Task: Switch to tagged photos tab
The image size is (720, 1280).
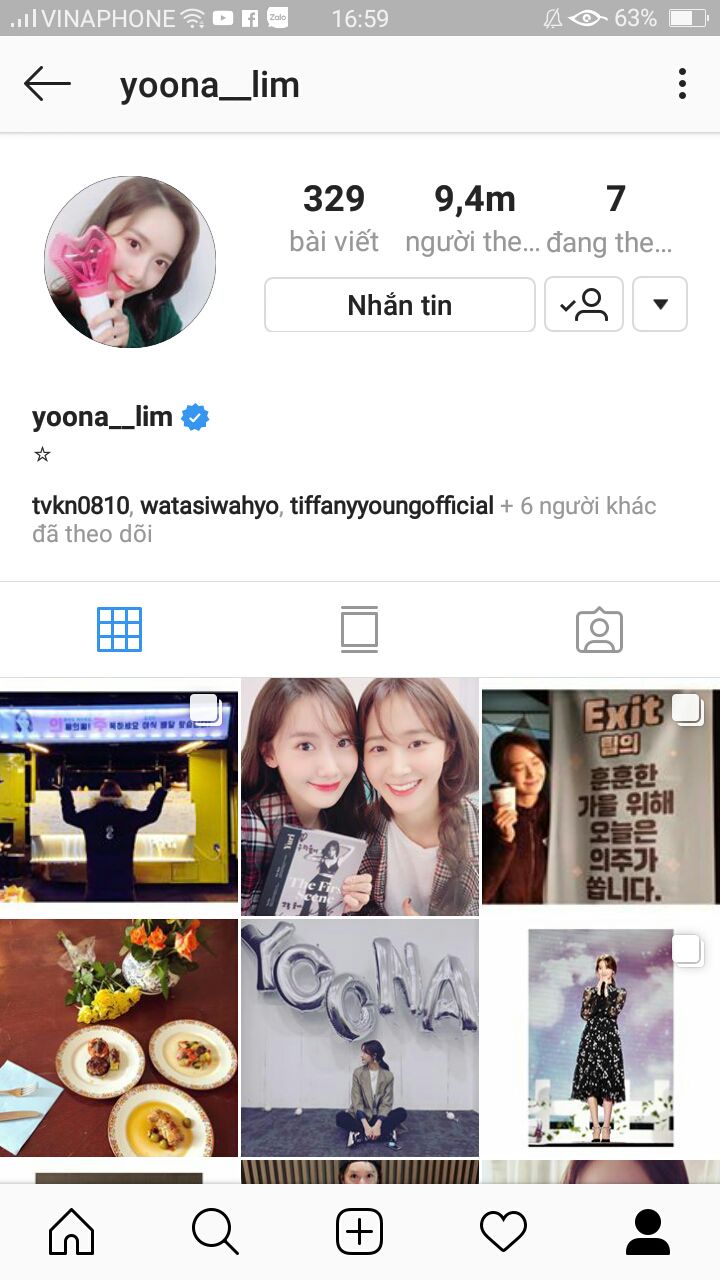Action: [x=600, y=630]
